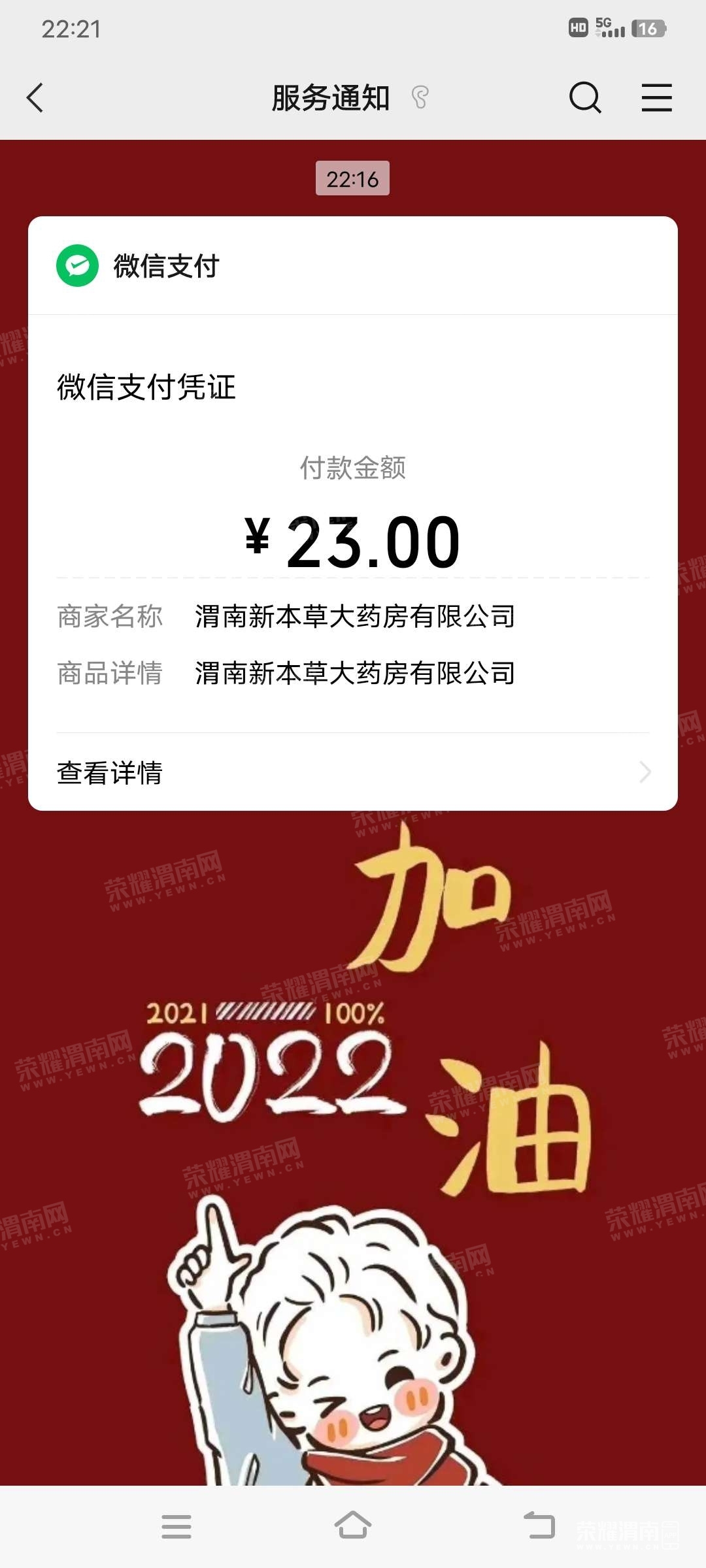Open the three-line menu at top right
Viewport: 706px width, 1568px height.
pyautogui.click(x=656, y=98)
